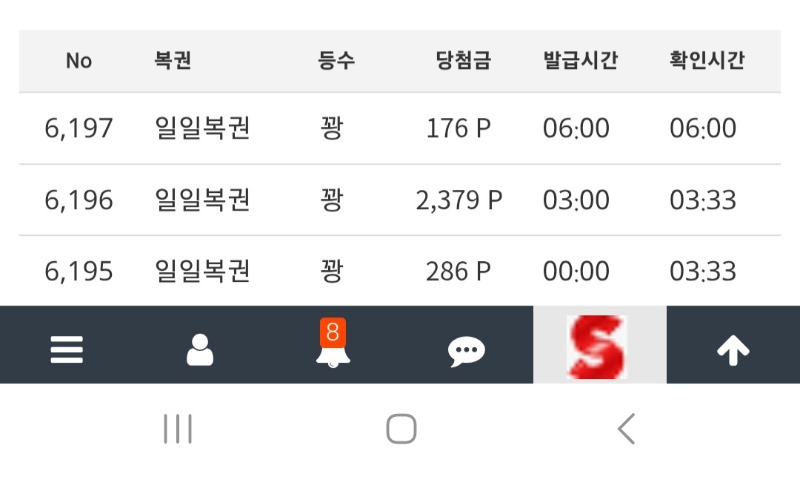
Task: Open the hamburger menu
Action: tap(67, 349)
